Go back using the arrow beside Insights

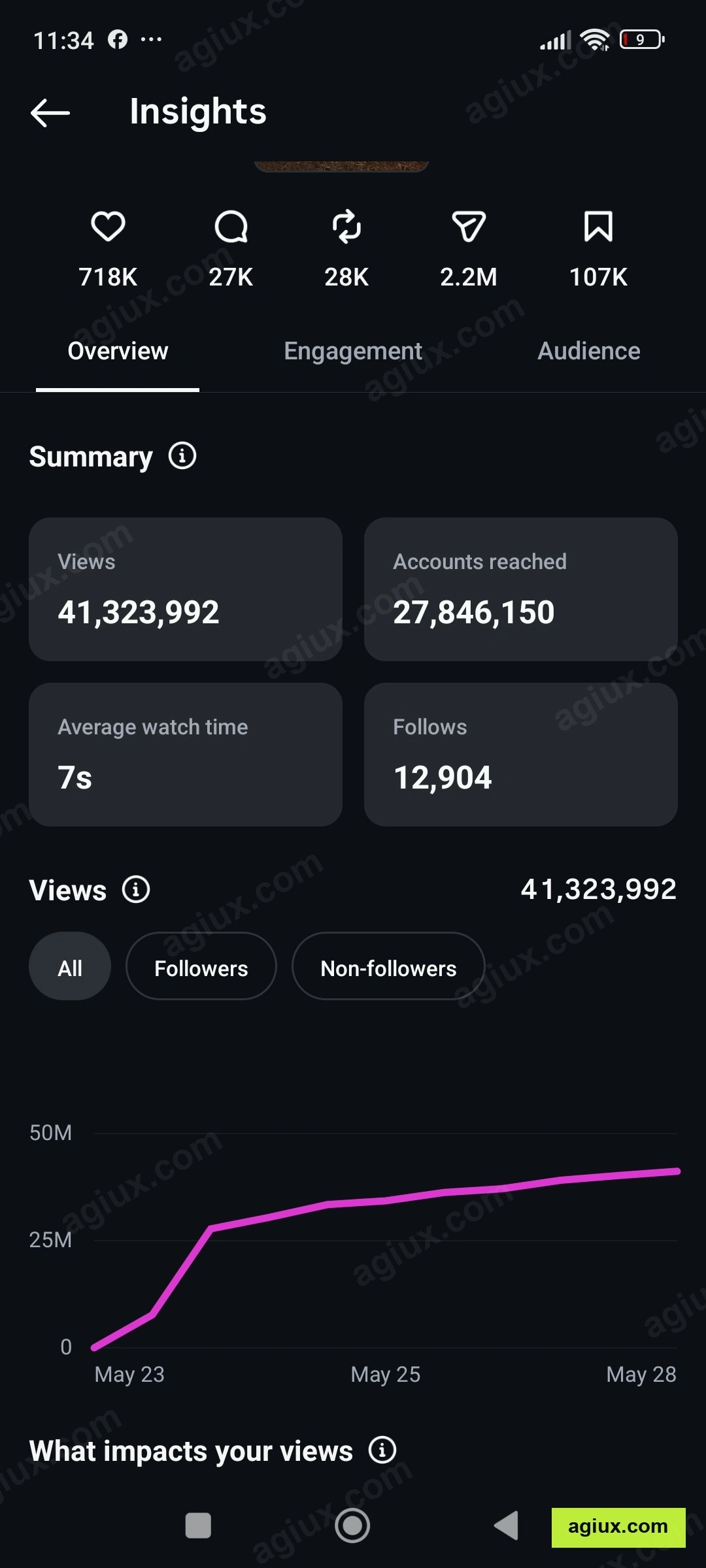50,112
